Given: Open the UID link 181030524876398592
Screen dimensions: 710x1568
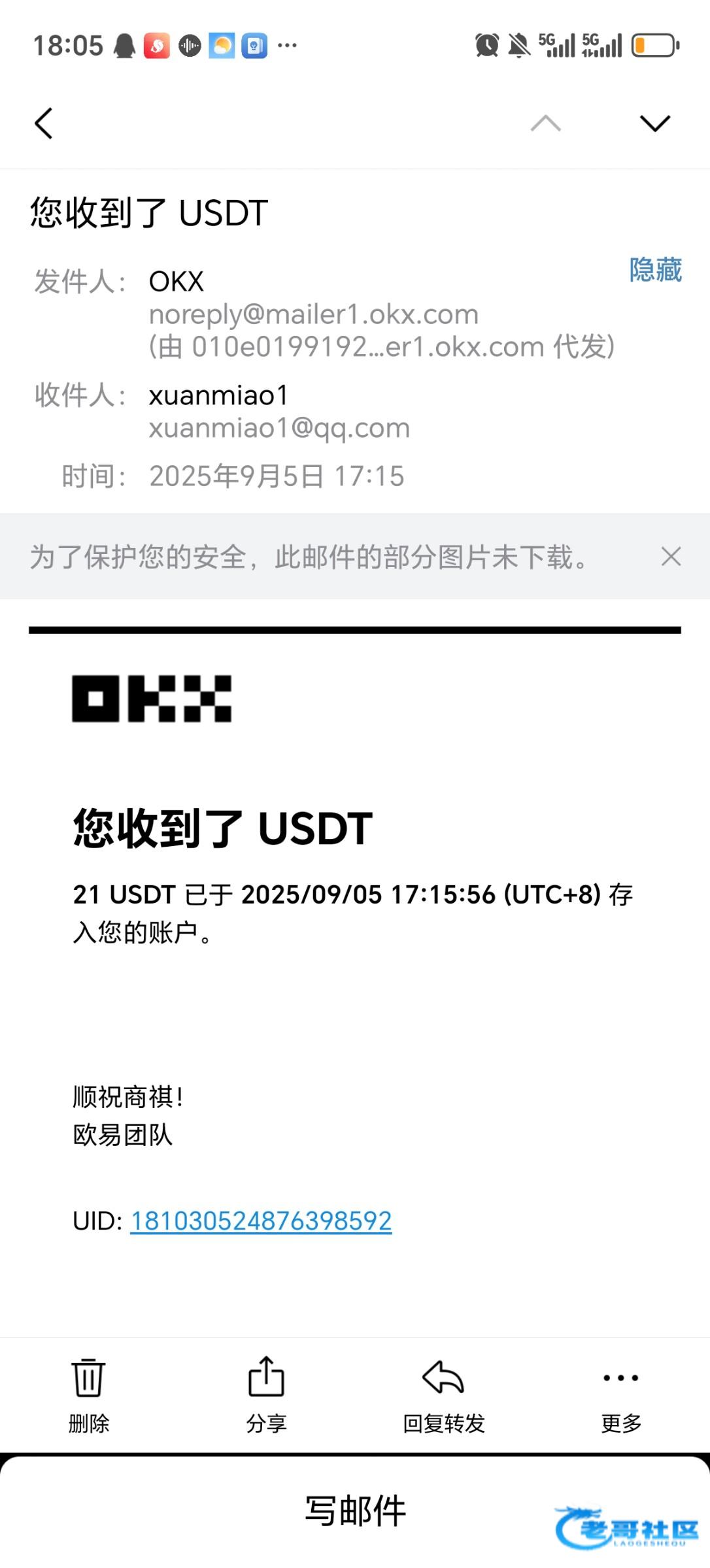Looking at the screenshot, I should (x=261, y=1221).
